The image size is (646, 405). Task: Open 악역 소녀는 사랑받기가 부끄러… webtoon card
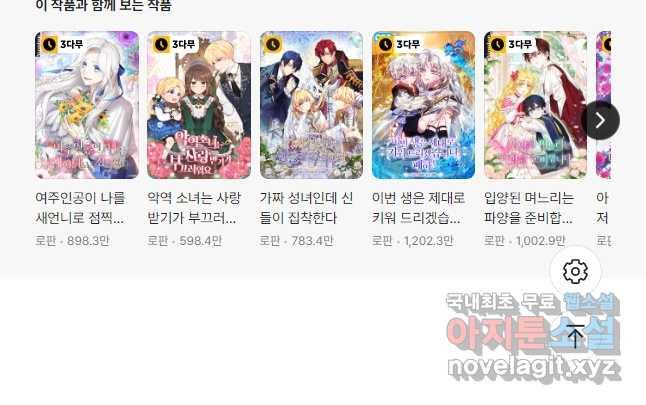pyautogui.click(x=198, y=105)
